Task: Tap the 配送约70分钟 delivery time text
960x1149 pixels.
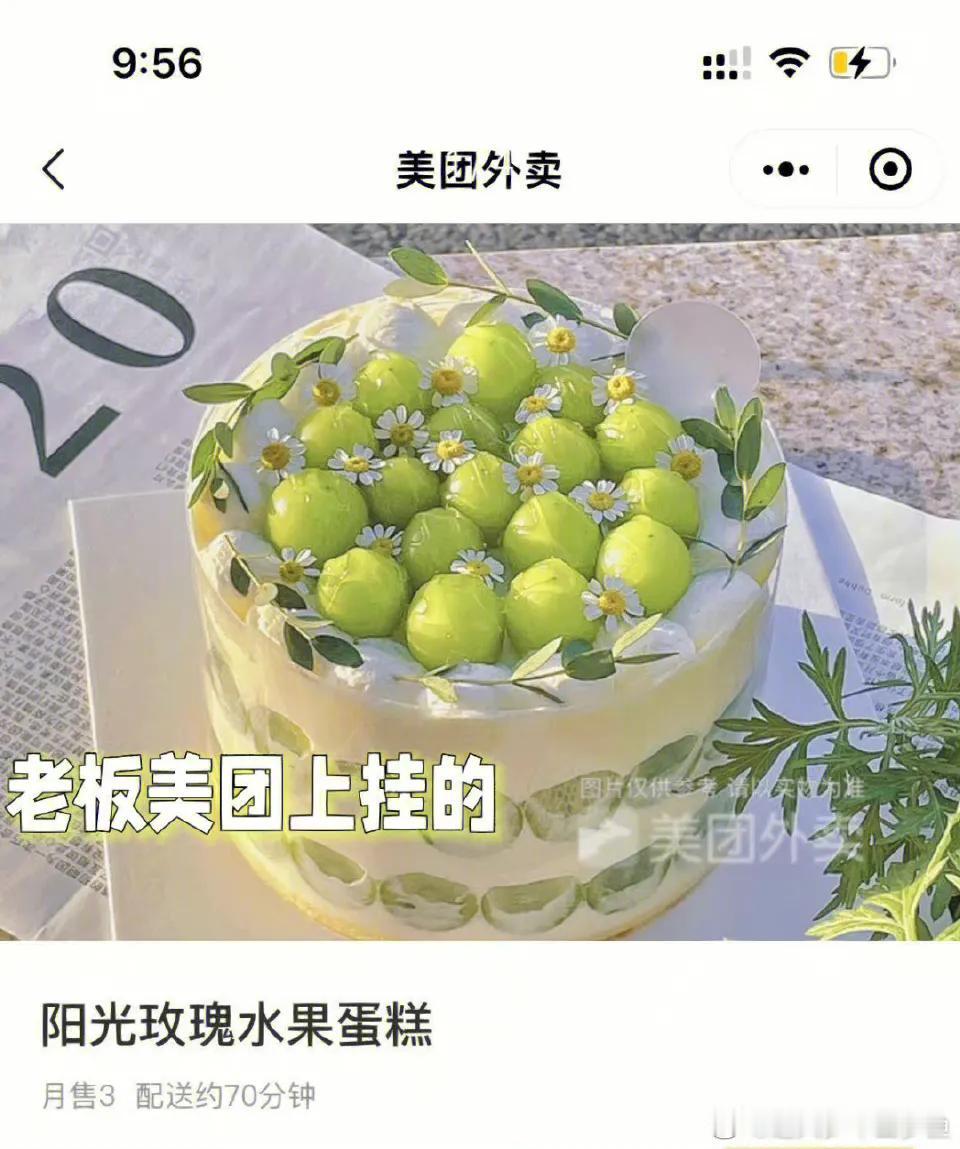Action: pos(230,1094)
